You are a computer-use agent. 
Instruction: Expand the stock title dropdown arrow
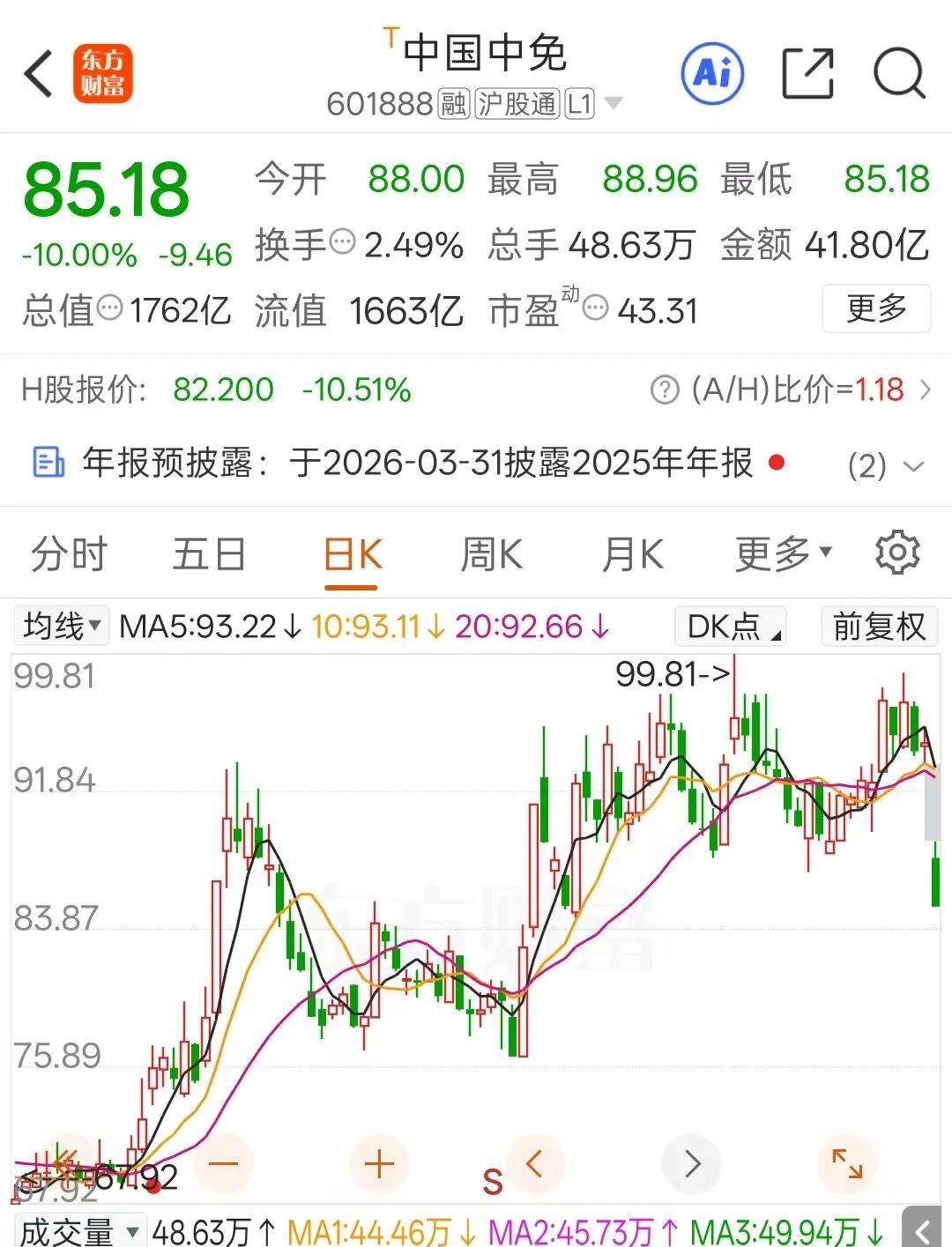pos(613,104)
